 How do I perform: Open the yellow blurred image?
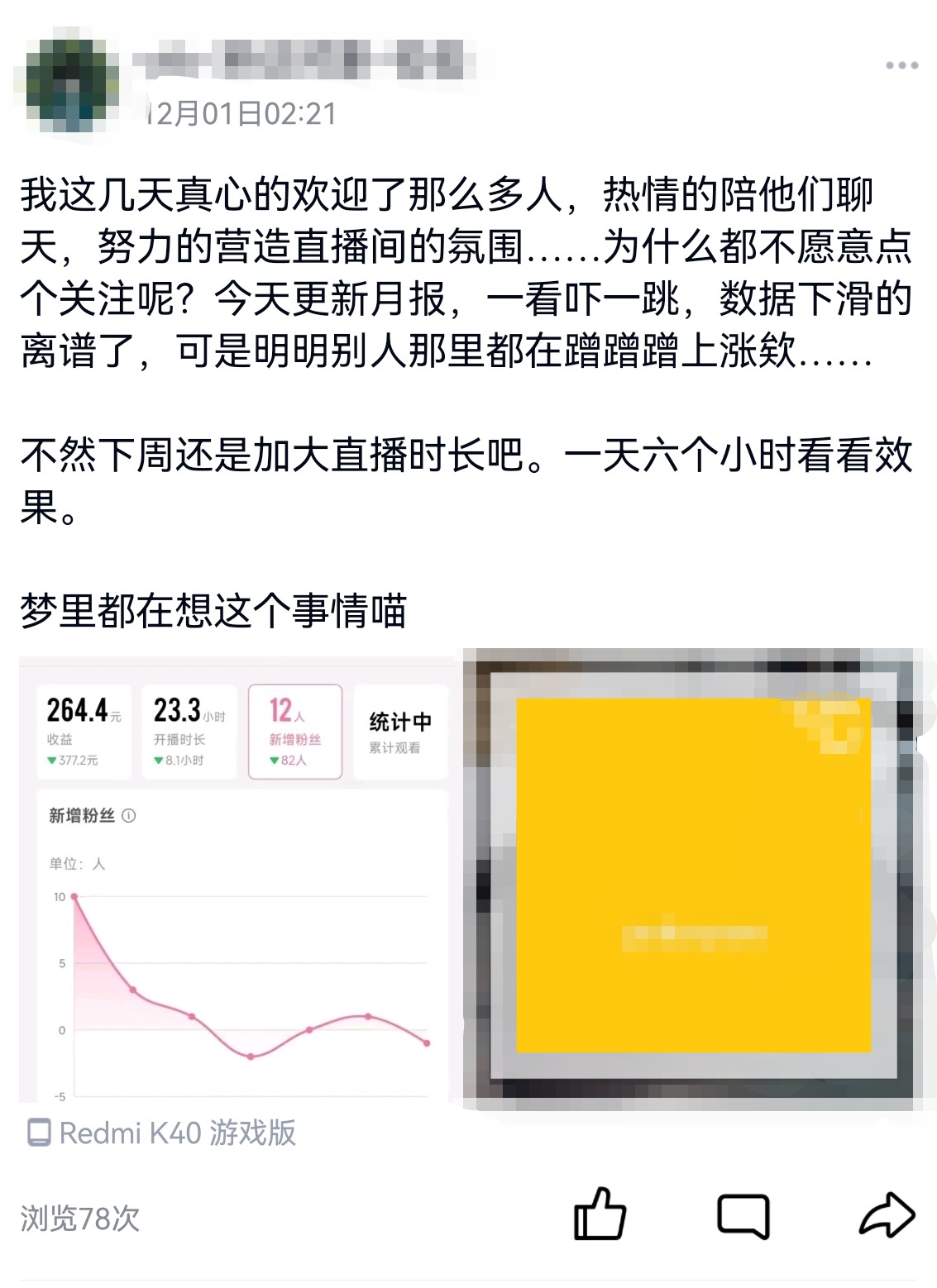point(693,876)
